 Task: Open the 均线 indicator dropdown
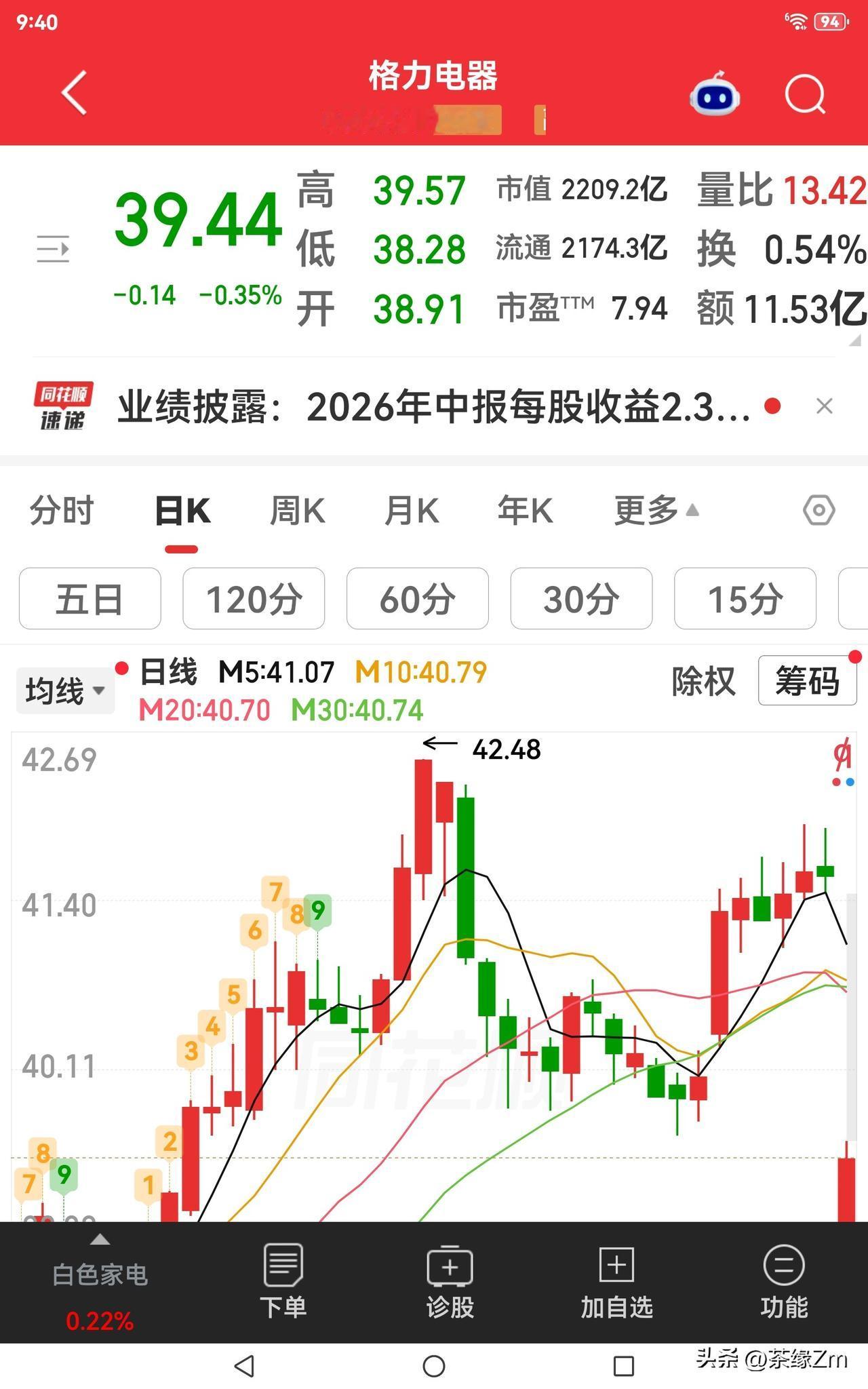[x=65, y=691]
